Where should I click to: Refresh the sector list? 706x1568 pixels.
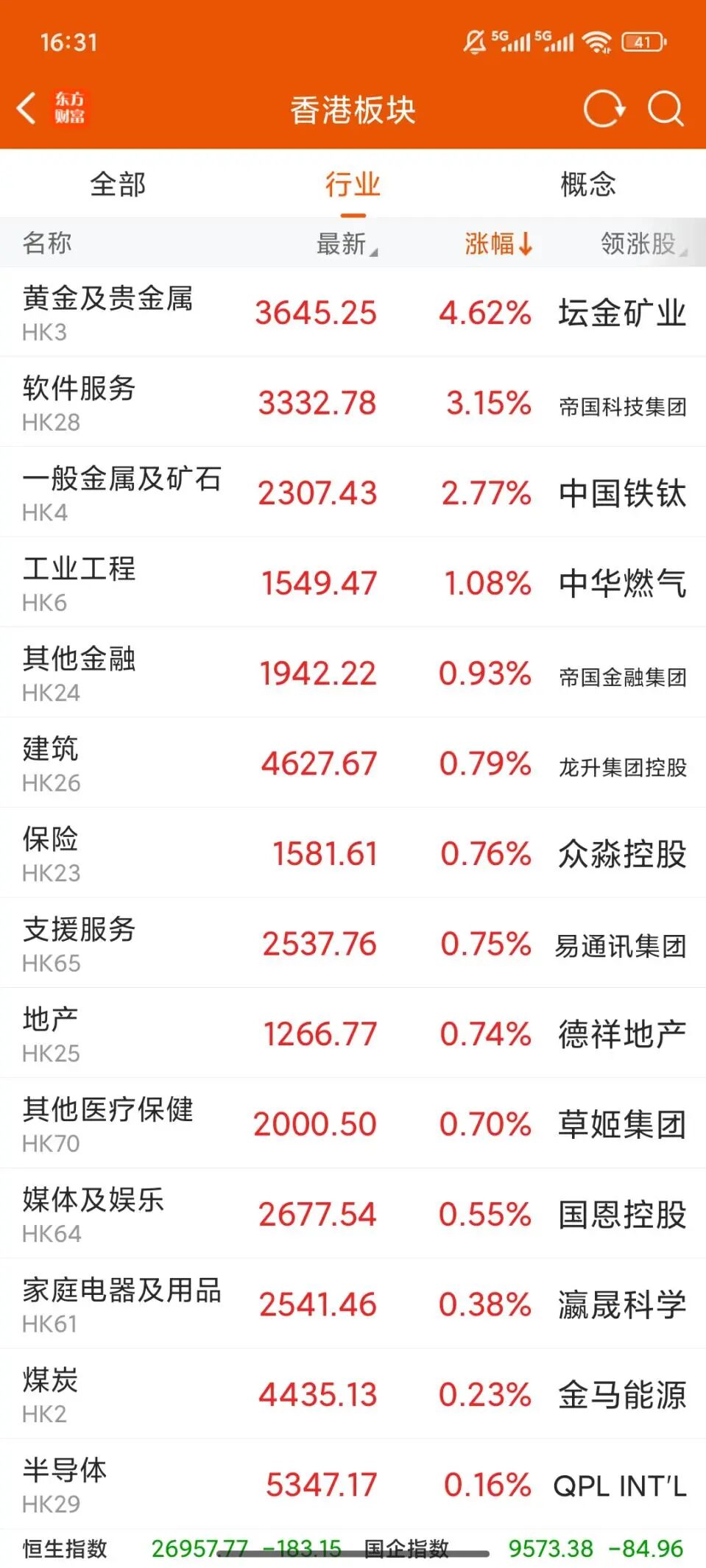[x=604, y=110]
